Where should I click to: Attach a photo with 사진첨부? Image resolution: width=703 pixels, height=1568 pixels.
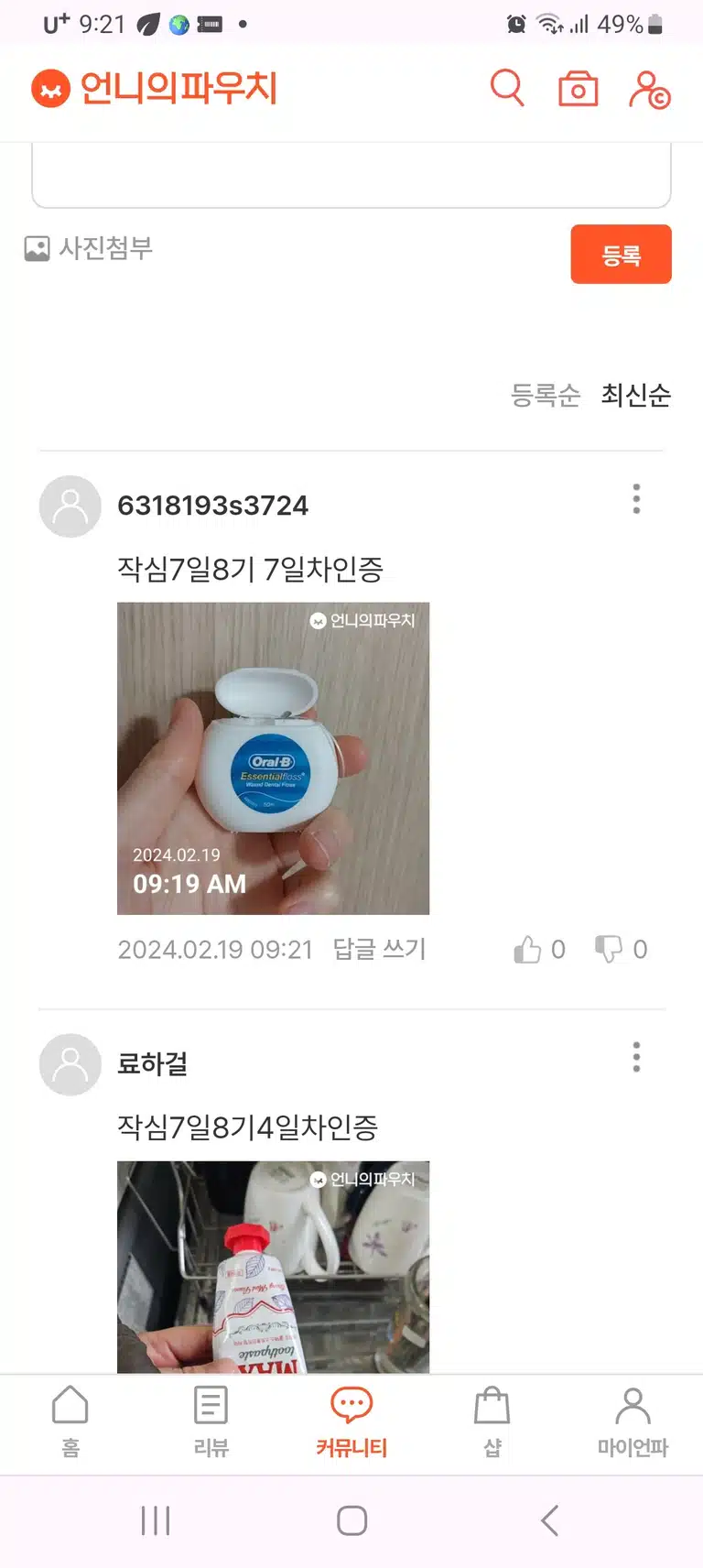click(89, 248)
